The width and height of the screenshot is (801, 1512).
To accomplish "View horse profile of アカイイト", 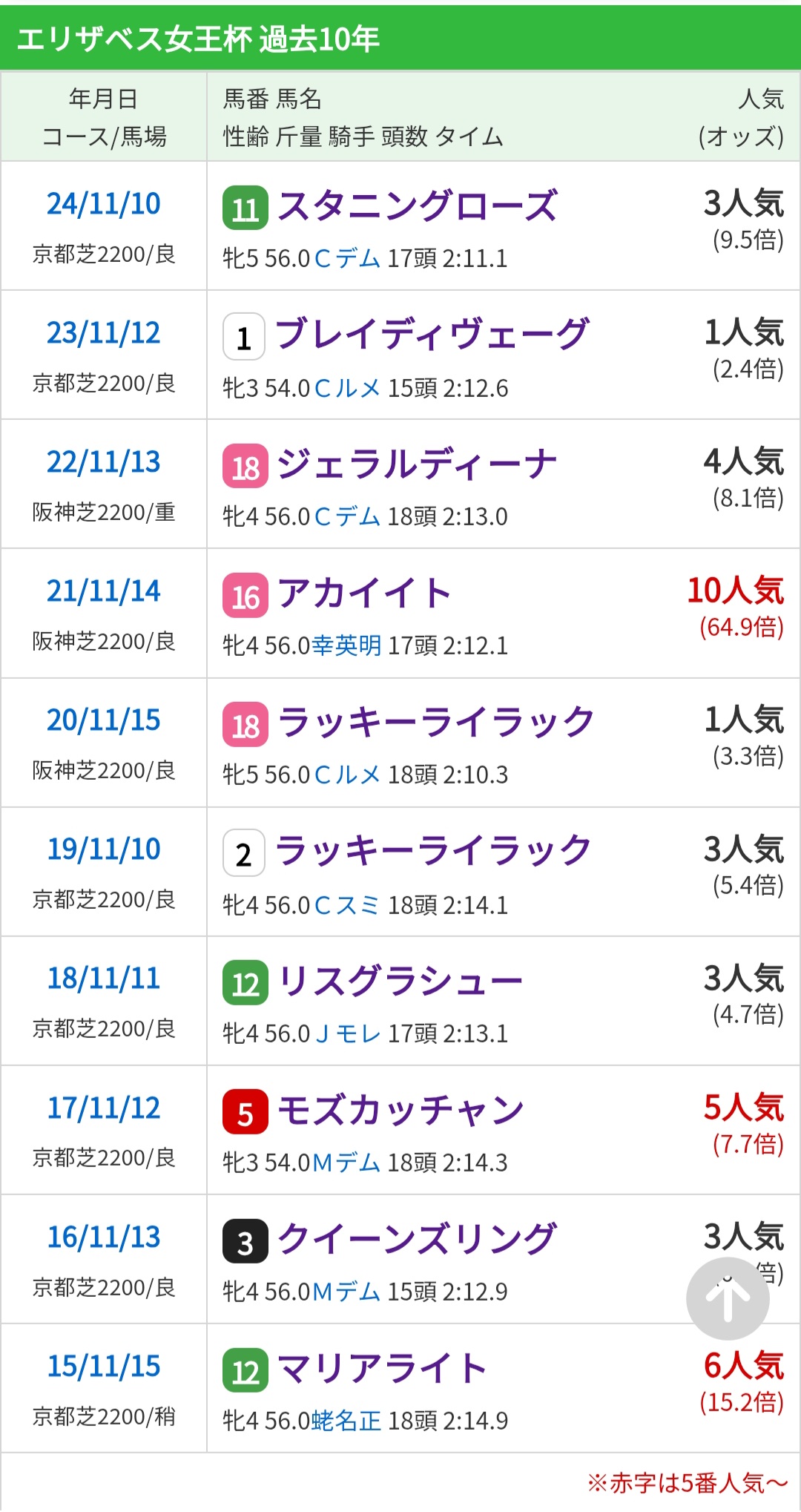I will 364,594.
